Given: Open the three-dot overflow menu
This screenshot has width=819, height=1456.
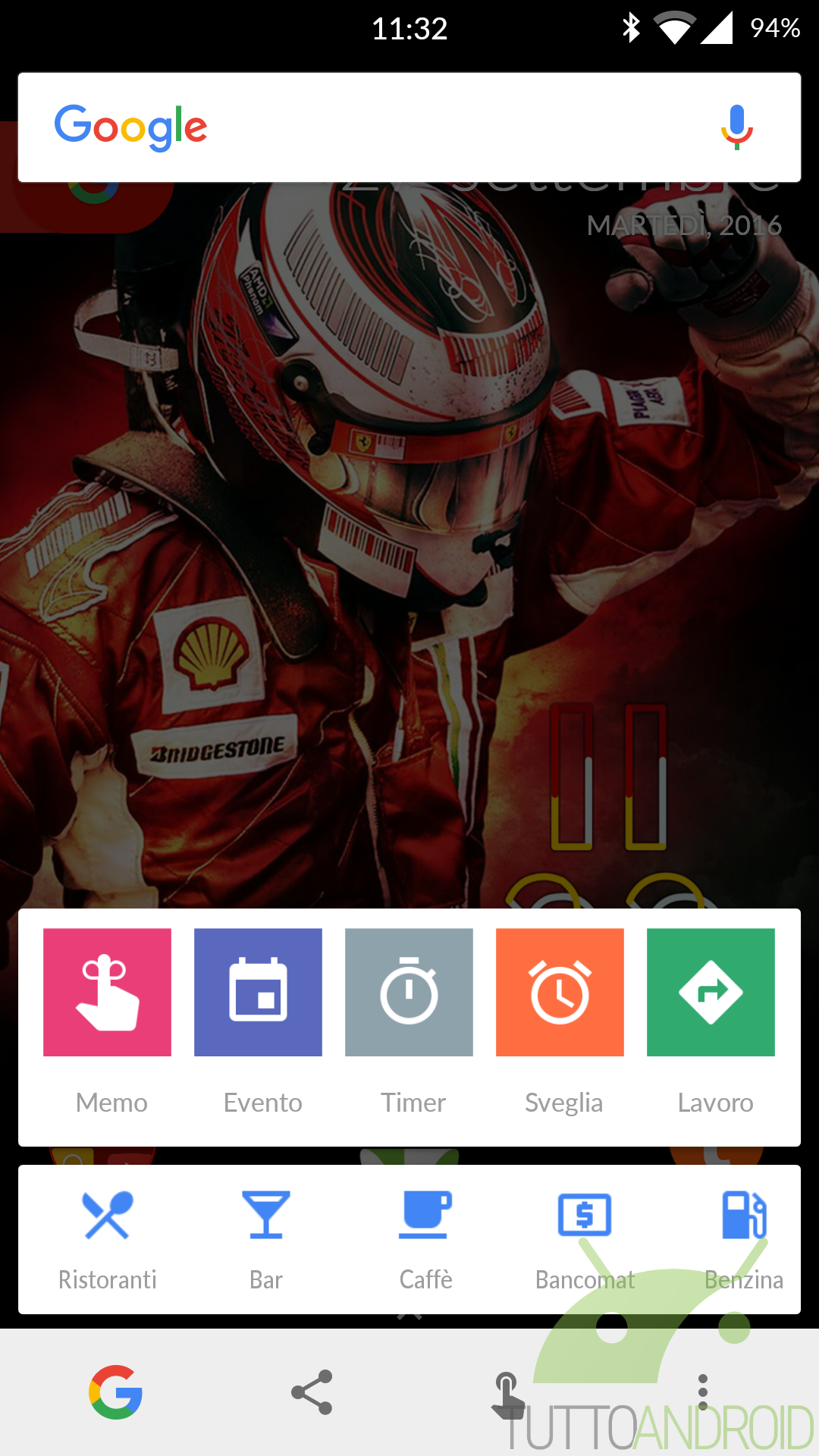Looking at the screenshot, I should (x=703, y=1392).
